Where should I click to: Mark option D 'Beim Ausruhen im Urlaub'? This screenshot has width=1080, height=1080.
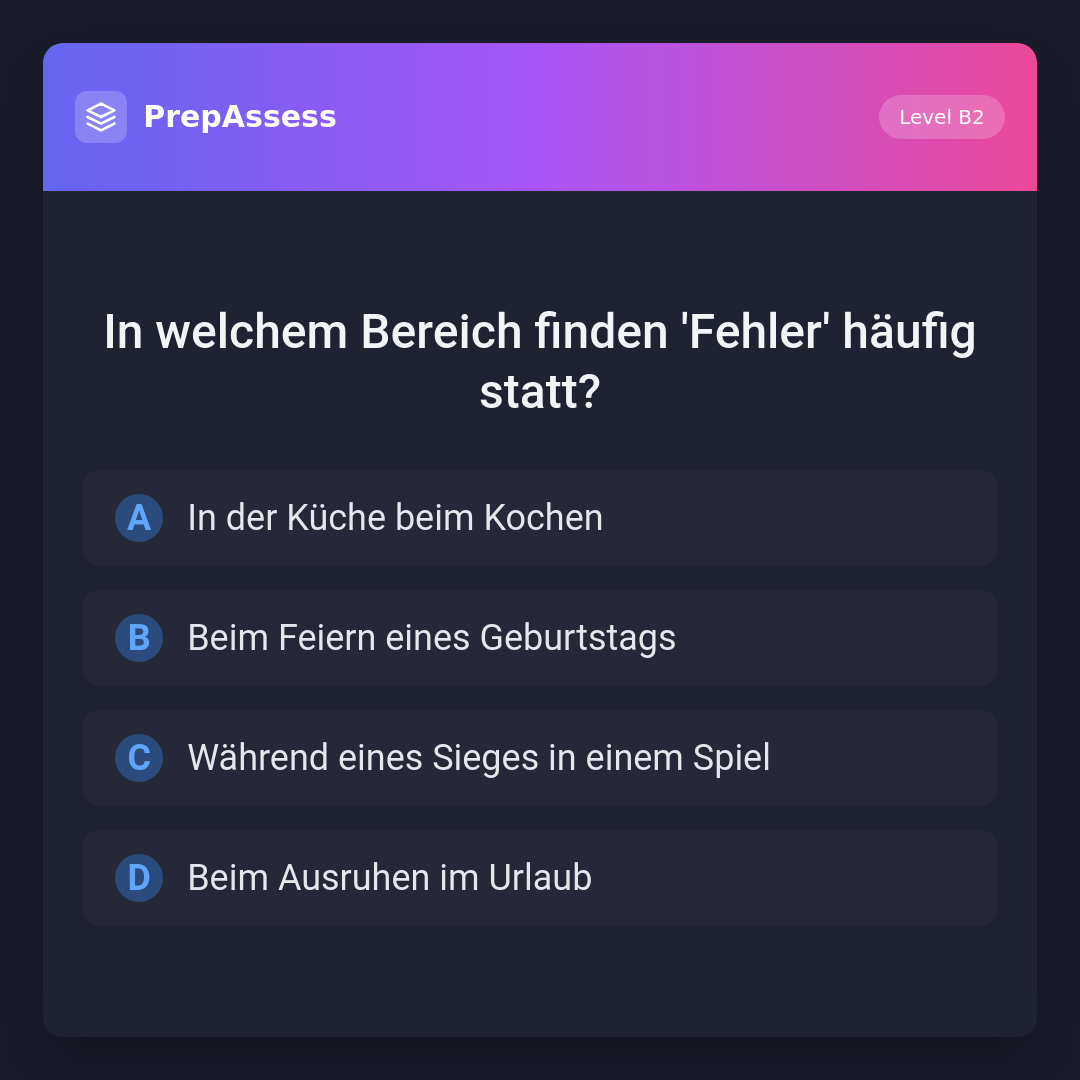point(540,878)
